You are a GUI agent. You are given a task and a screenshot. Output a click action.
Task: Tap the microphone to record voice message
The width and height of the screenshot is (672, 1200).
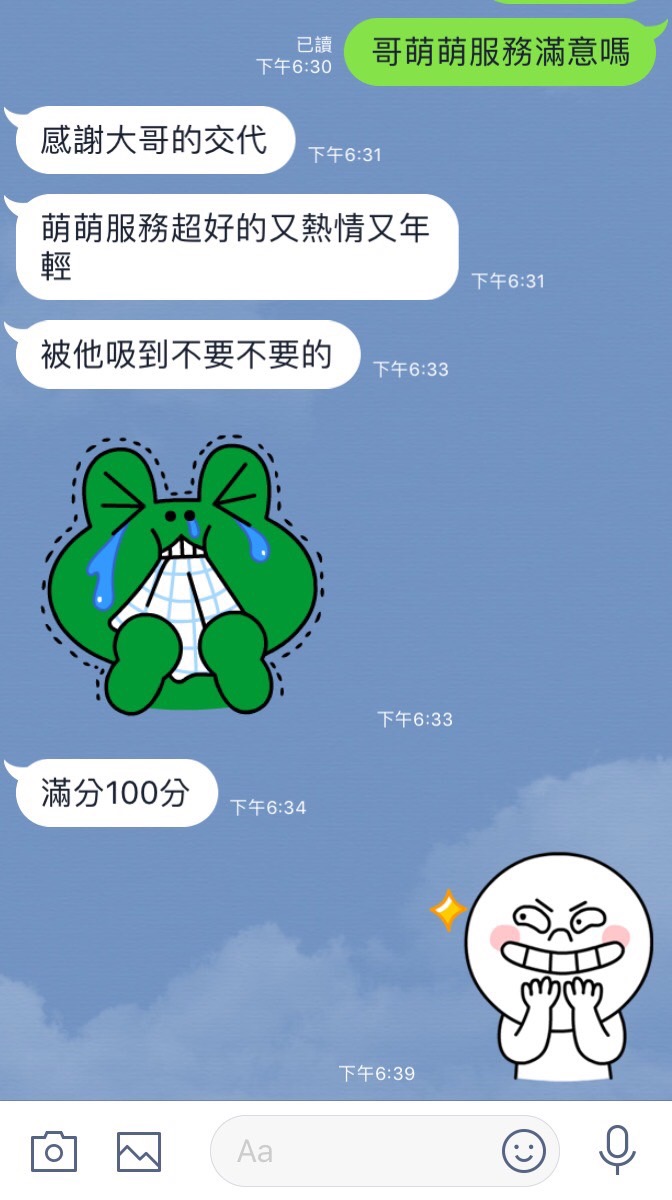point(617,1150)
